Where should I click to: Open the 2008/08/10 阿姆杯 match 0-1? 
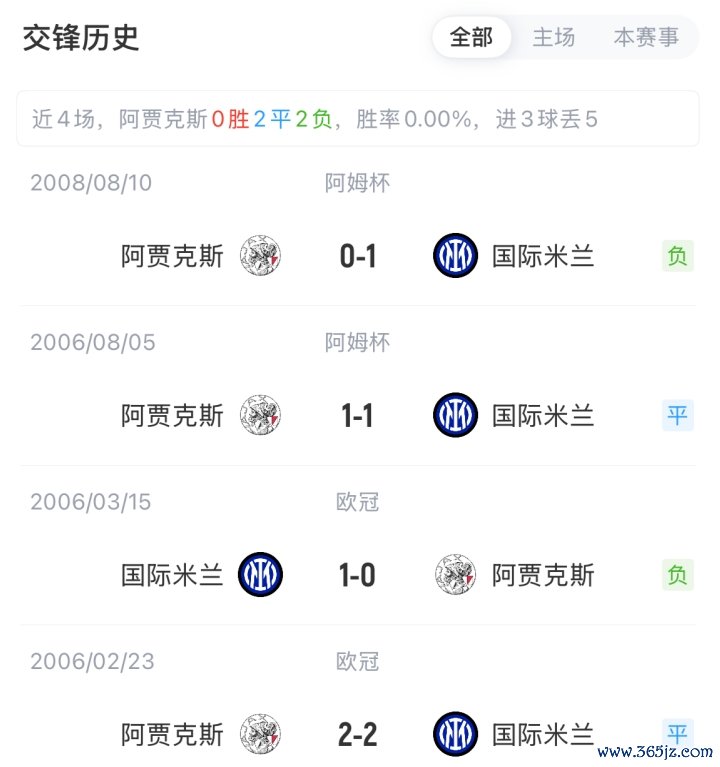tap(358, 256)
